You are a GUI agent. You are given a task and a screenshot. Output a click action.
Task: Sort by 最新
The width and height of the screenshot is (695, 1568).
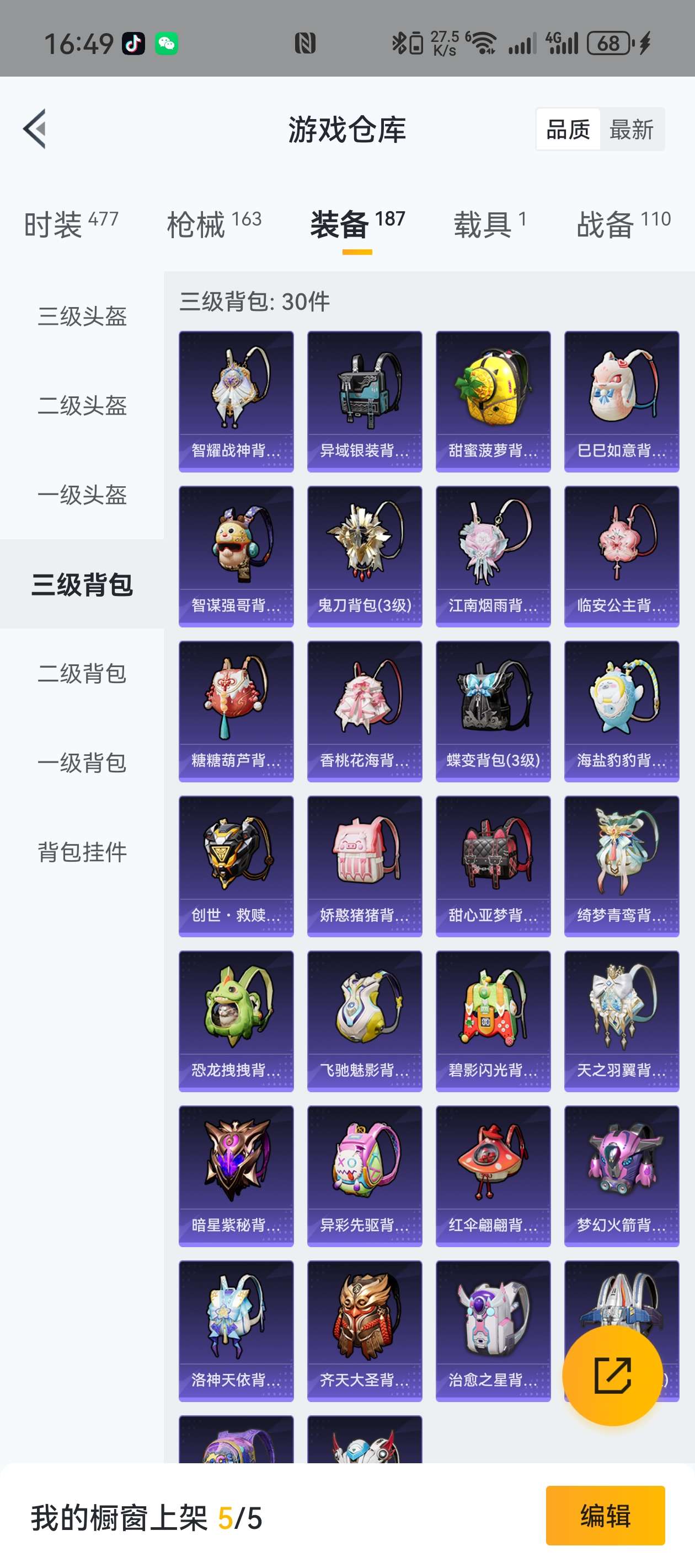(631, 130)
